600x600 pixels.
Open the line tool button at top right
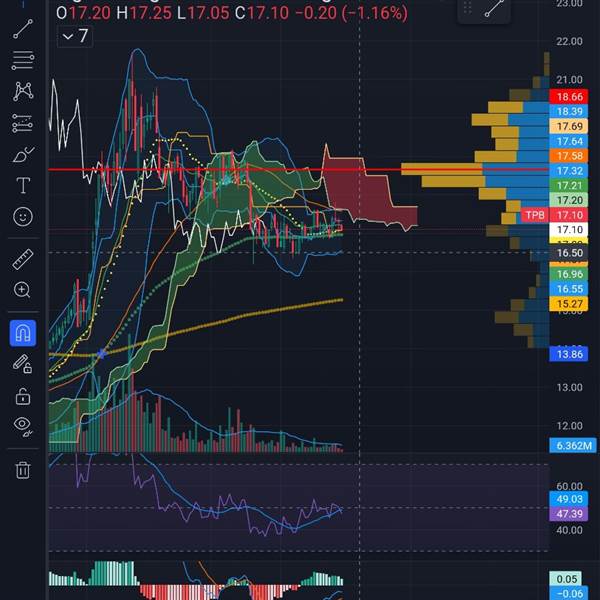point(494,9)
